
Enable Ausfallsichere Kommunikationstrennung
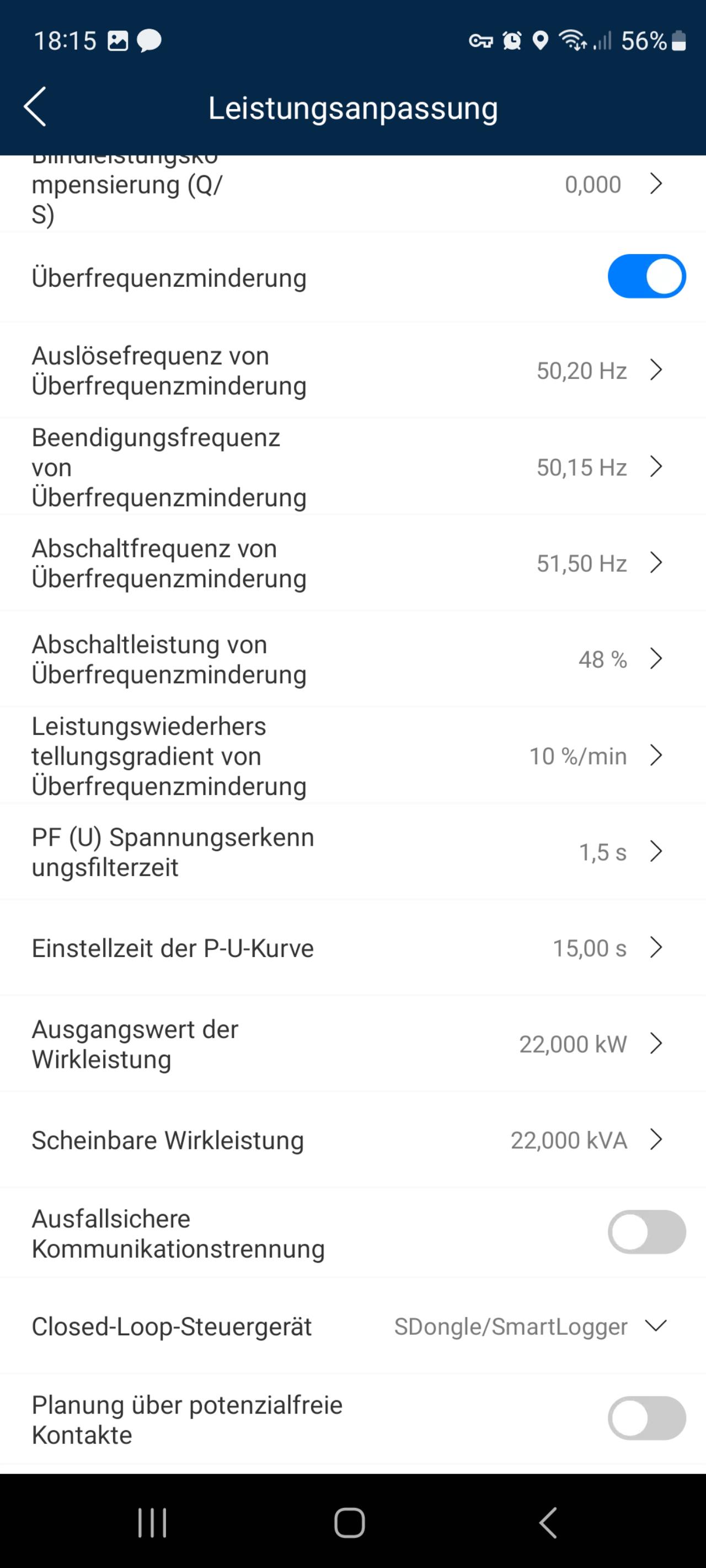point(646,1232)
